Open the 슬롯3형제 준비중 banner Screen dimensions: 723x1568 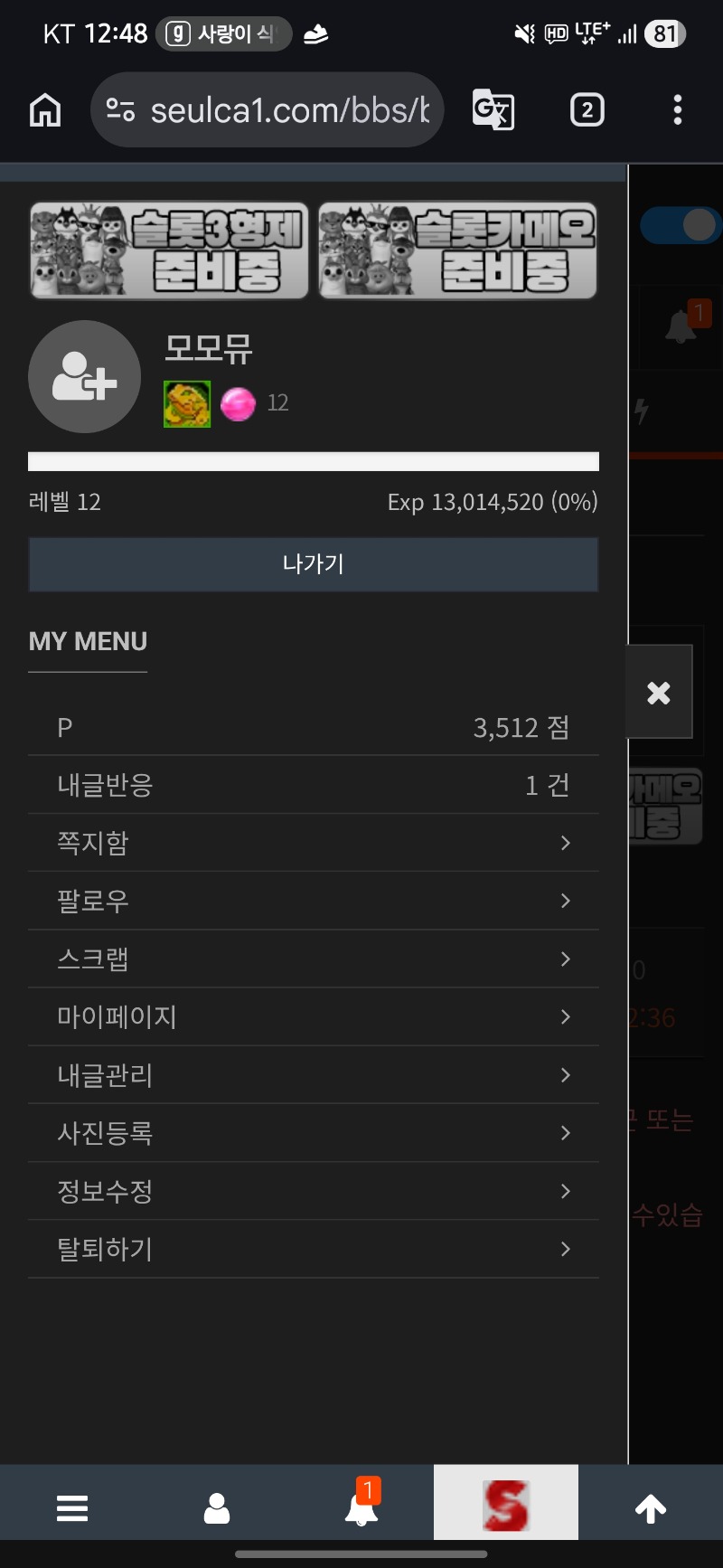[169, 250]
